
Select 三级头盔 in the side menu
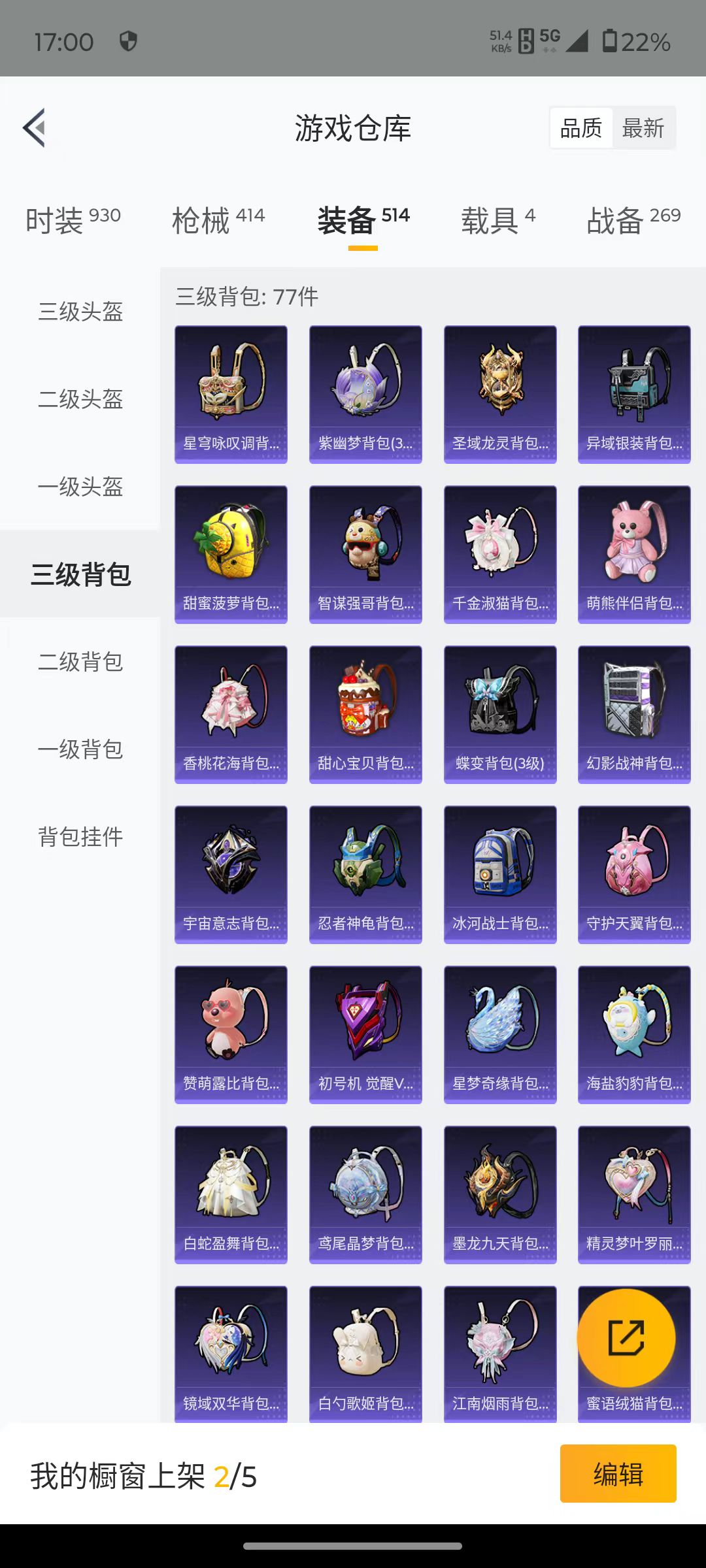coord(80,312)
